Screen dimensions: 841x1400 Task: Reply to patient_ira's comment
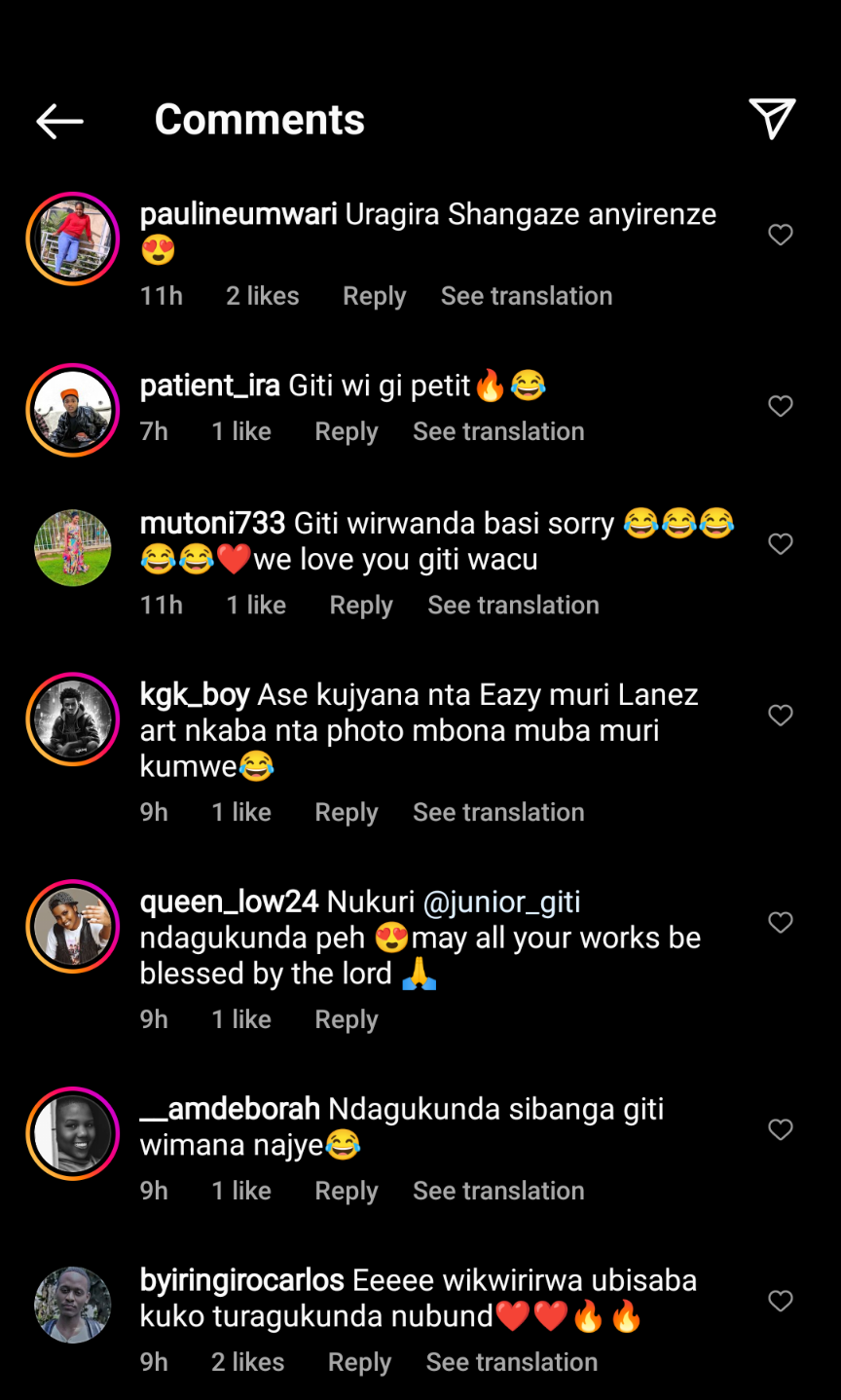pos(346,431)
